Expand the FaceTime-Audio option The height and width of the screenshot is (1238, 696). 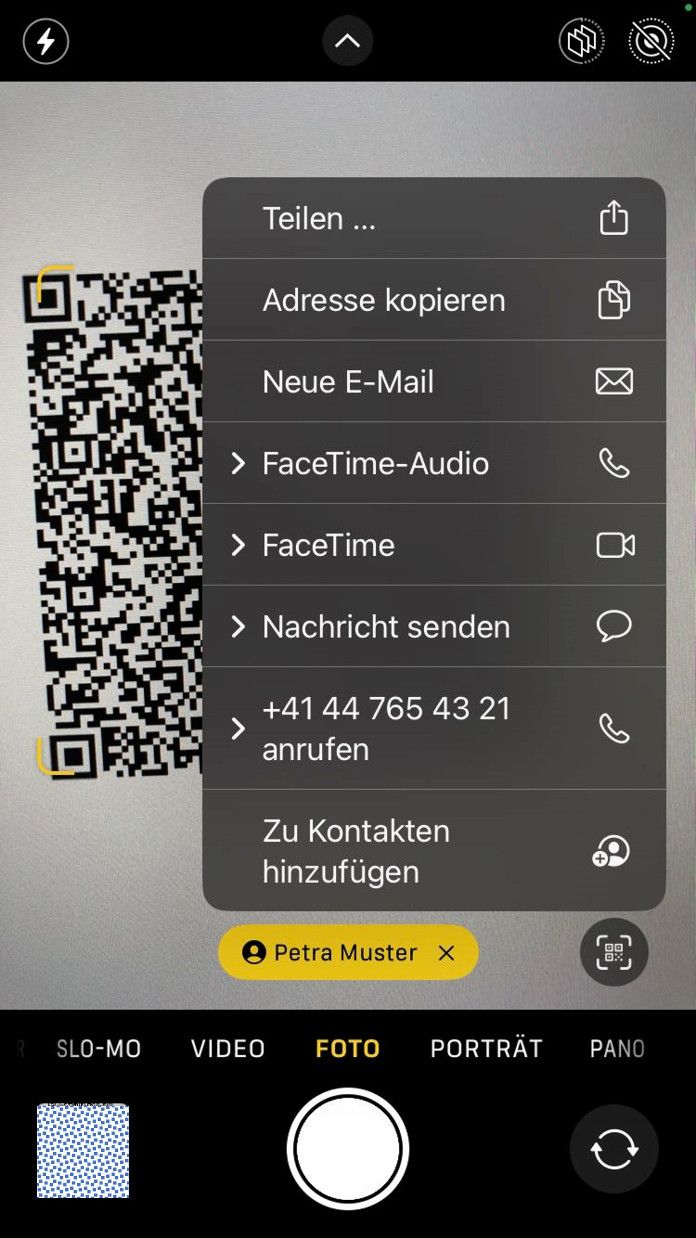433,464
